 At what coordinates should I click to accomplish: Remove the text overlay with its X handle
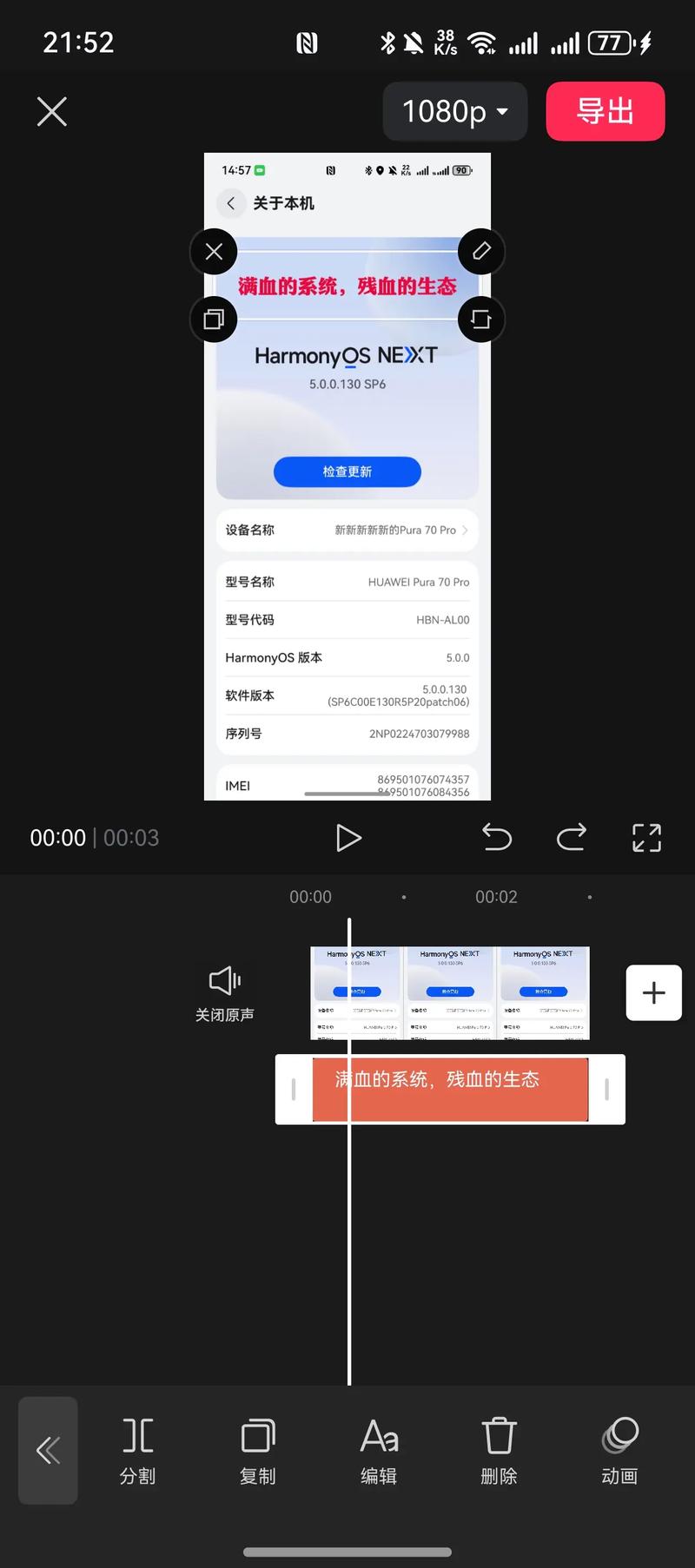214,252
